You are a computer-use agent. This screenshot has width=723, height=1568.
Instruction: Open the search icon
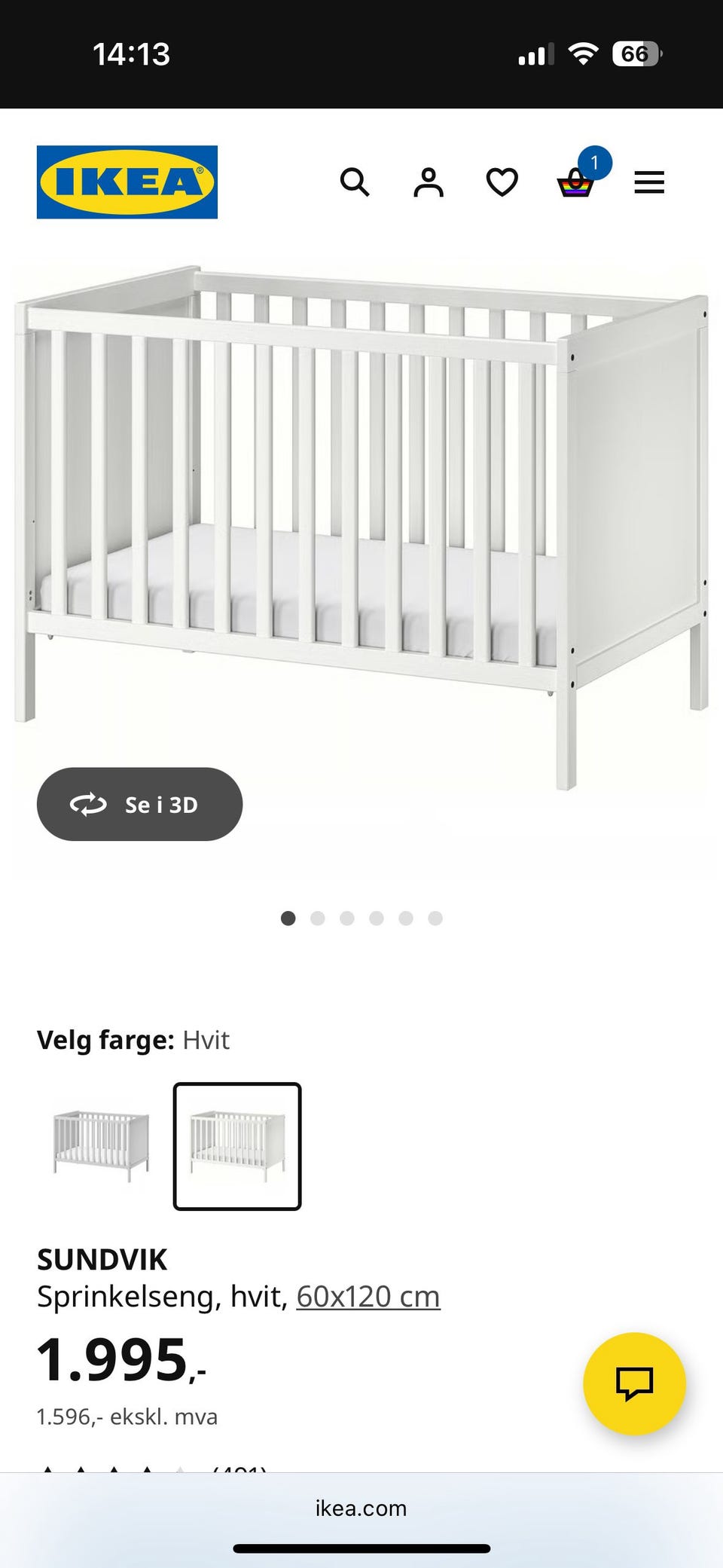coord(355,182)
